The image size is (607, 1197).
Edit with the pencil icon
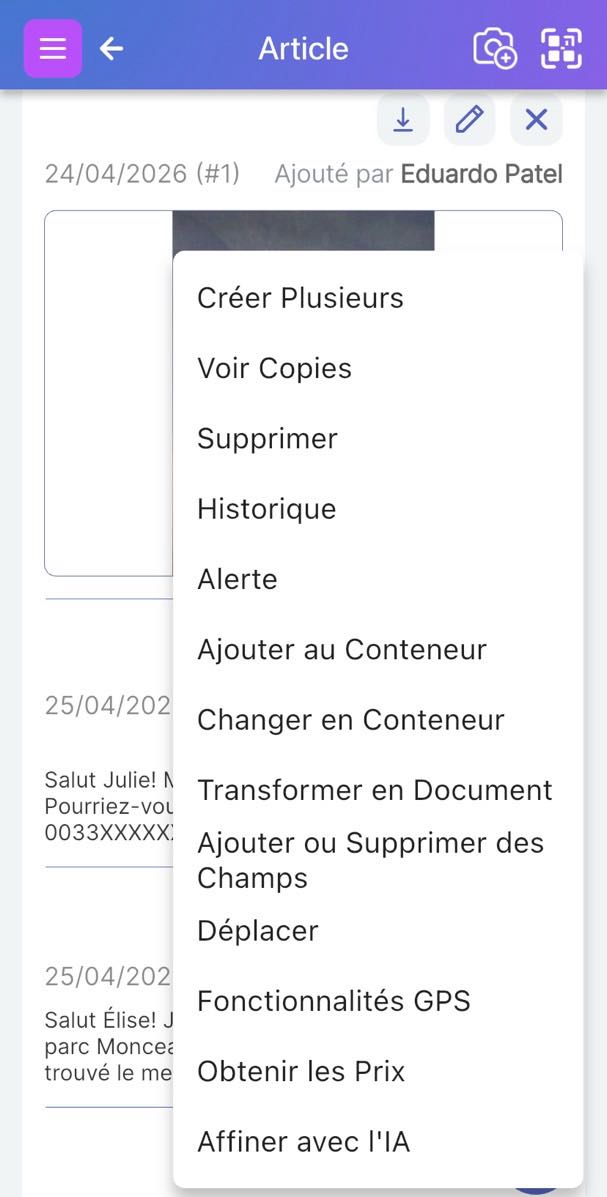[x=469, y=120]
